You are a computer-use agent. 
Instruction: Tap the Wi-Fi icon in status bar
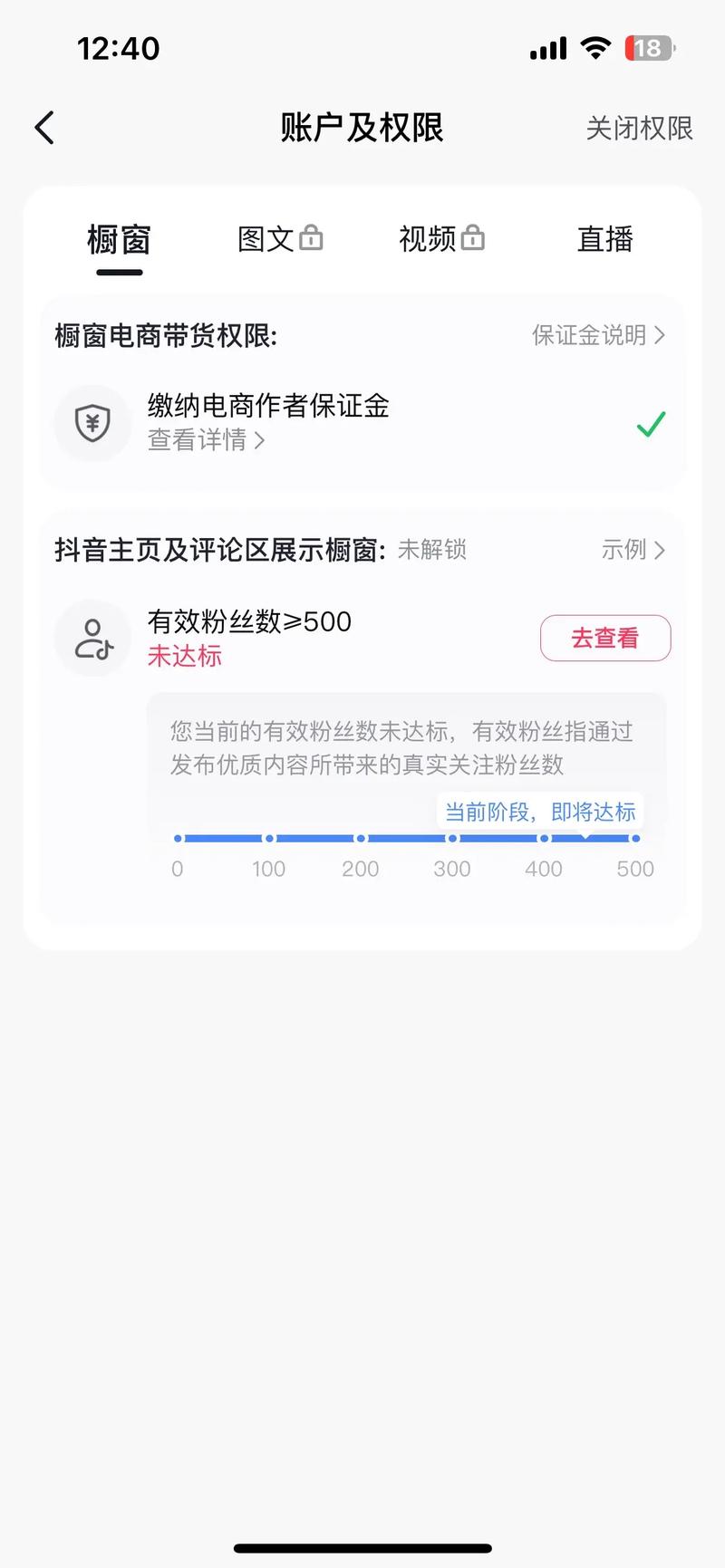tap(595, 48)
